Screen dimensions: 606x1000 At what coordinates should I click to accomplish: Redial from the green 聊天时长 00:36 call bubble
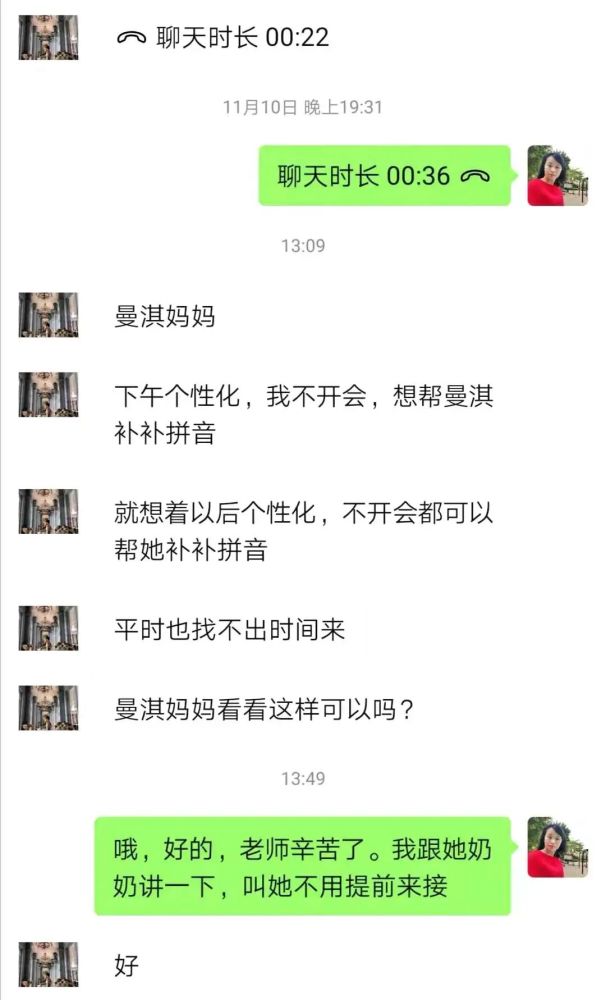click(x=384, y=176)
